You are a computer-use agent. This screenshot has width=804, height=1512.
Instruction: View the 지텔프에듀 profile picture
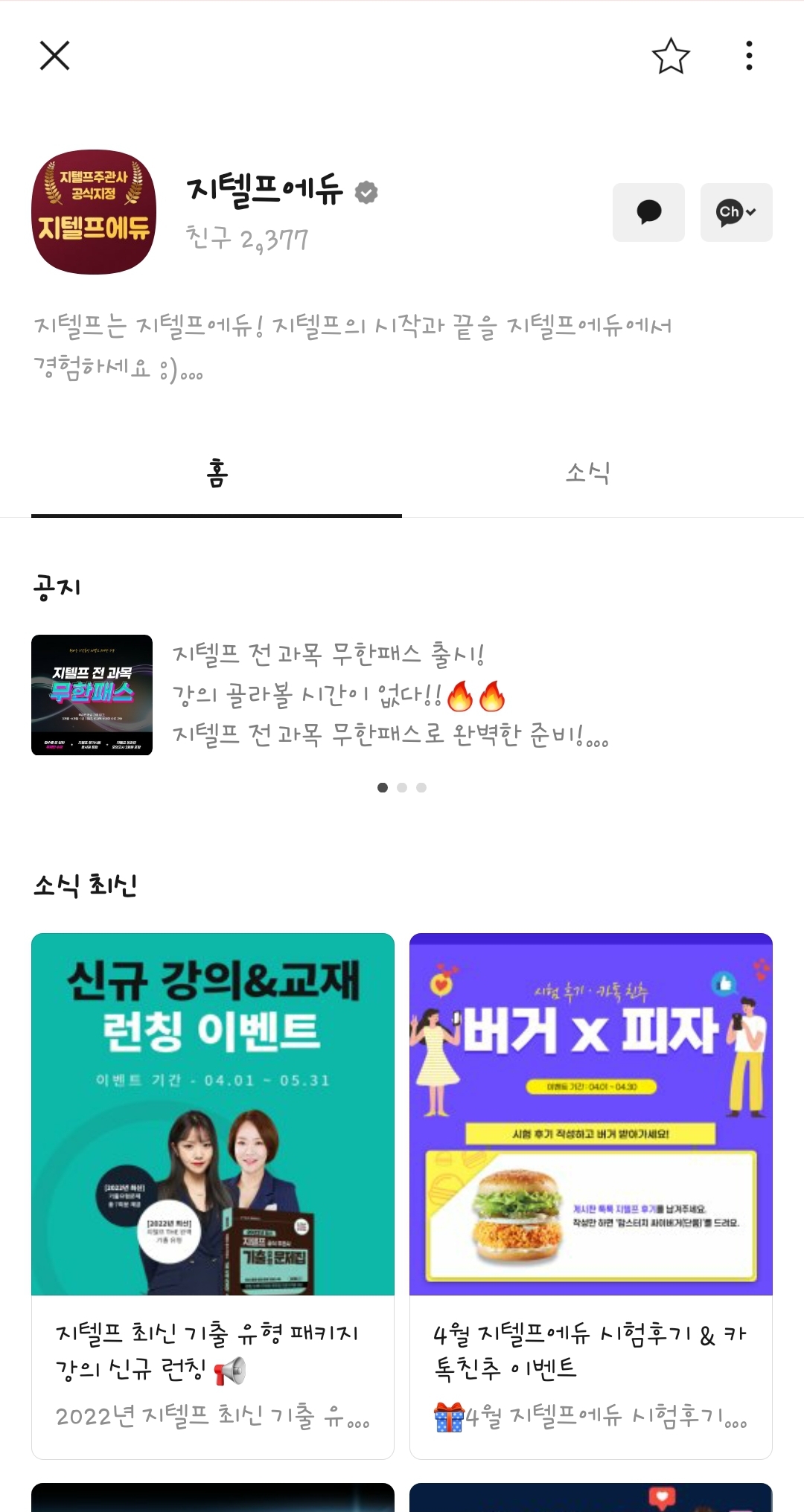click(x=94, y=213)
